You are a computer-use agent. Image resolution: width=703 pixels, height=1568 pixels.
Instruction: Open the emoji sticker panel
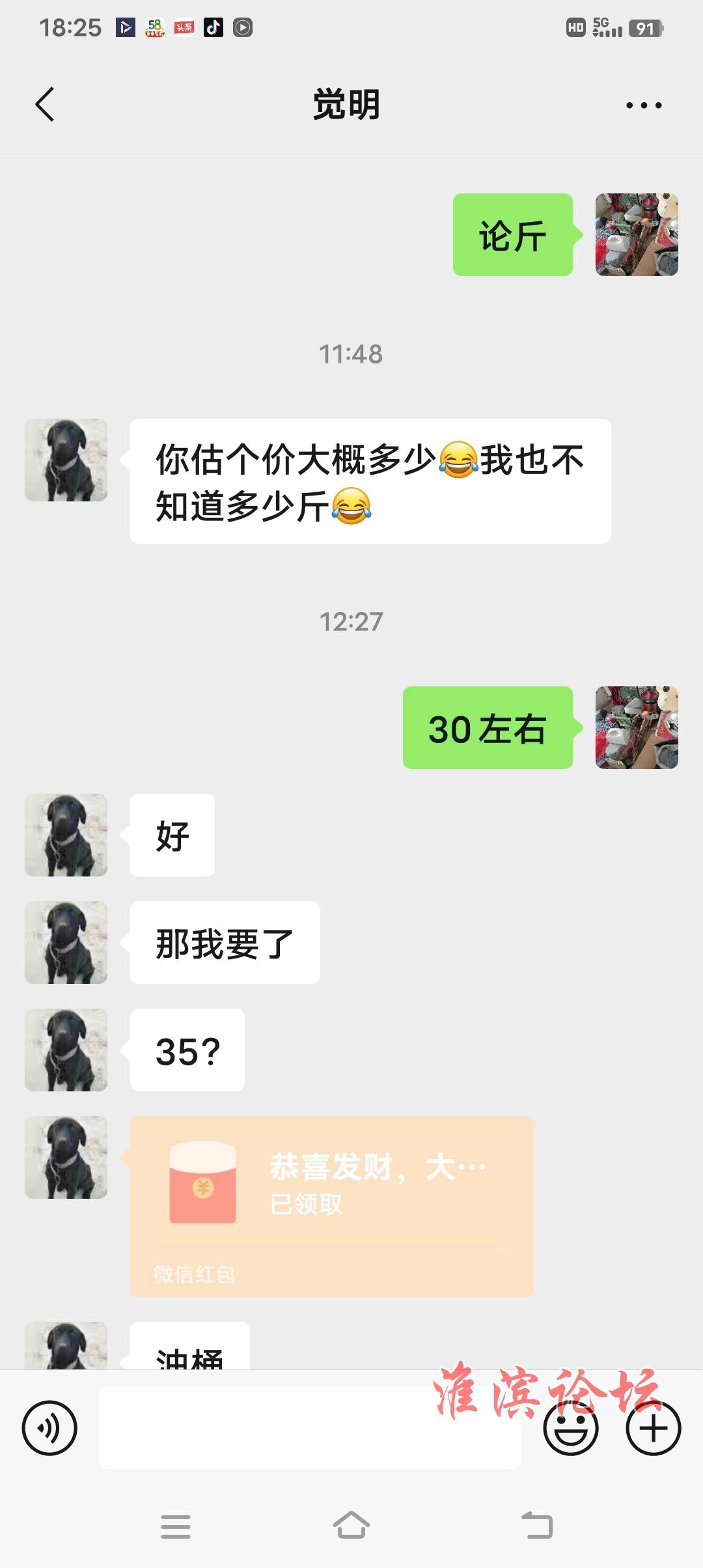click(570, 1428)
